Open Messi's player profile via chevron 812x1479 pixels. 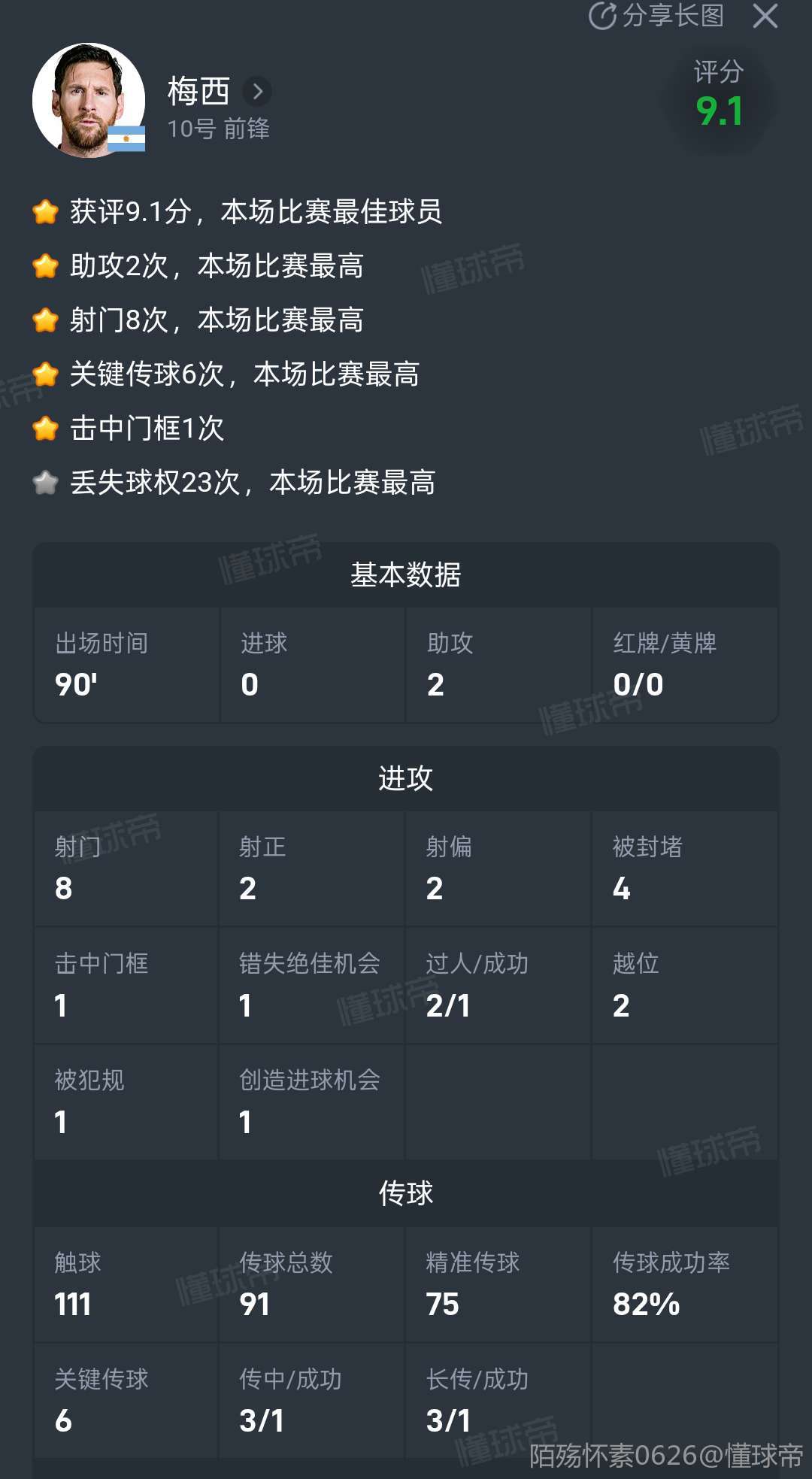[x=258, y=92]
